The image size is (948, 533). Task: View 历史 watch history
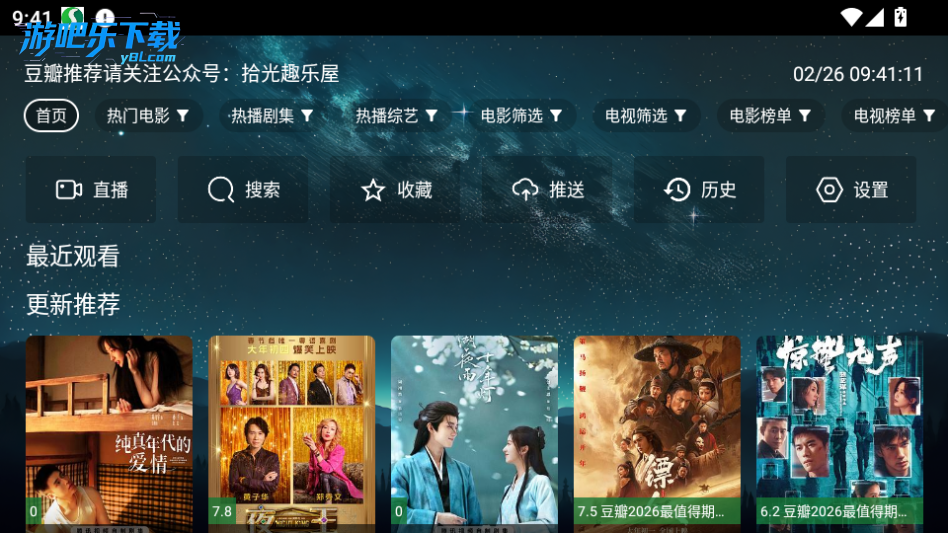tap(699, 190)
